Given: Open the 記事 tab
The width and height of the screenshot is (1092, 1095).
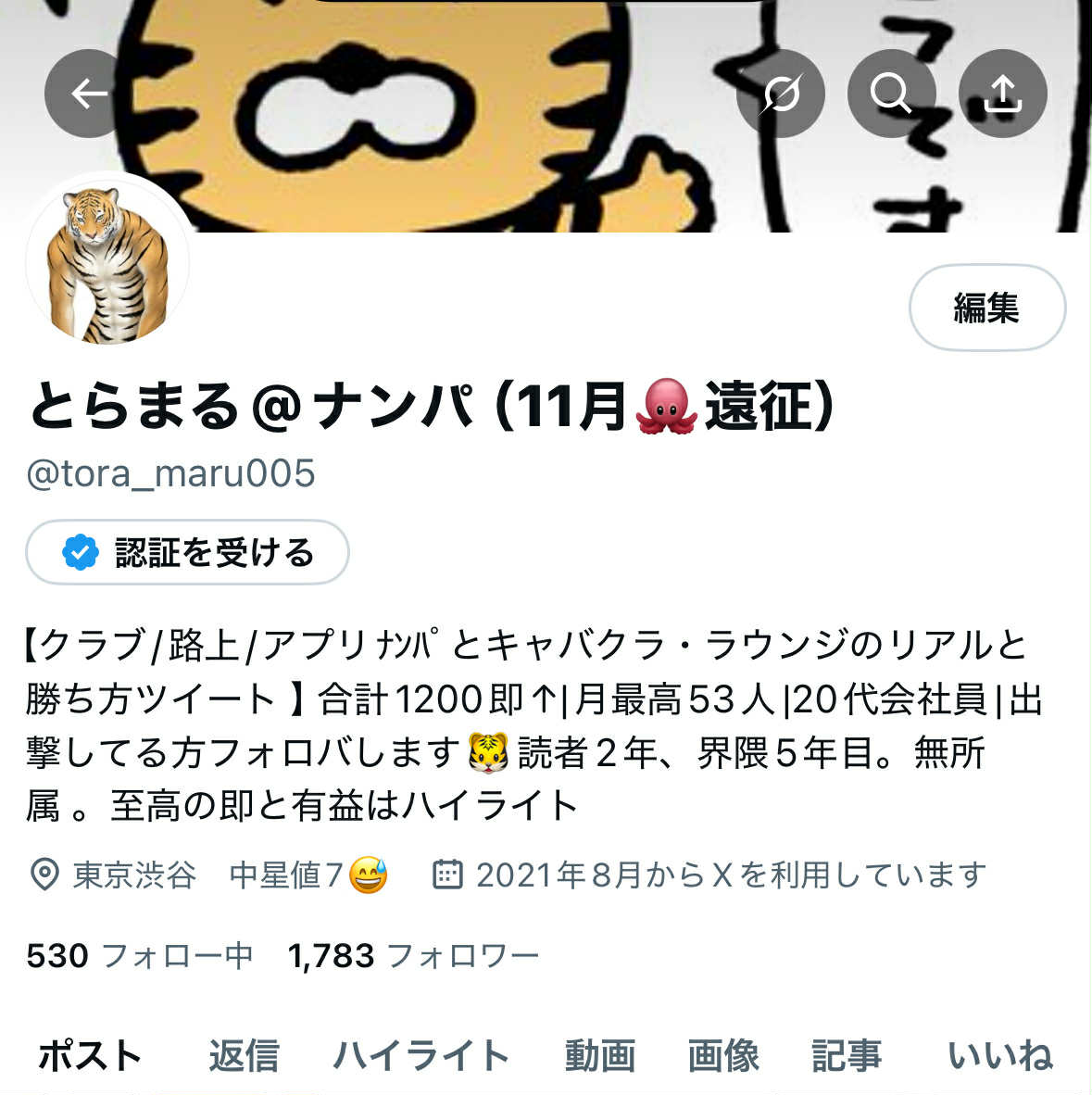Looking at the screenshot, I should [847, 1055].
